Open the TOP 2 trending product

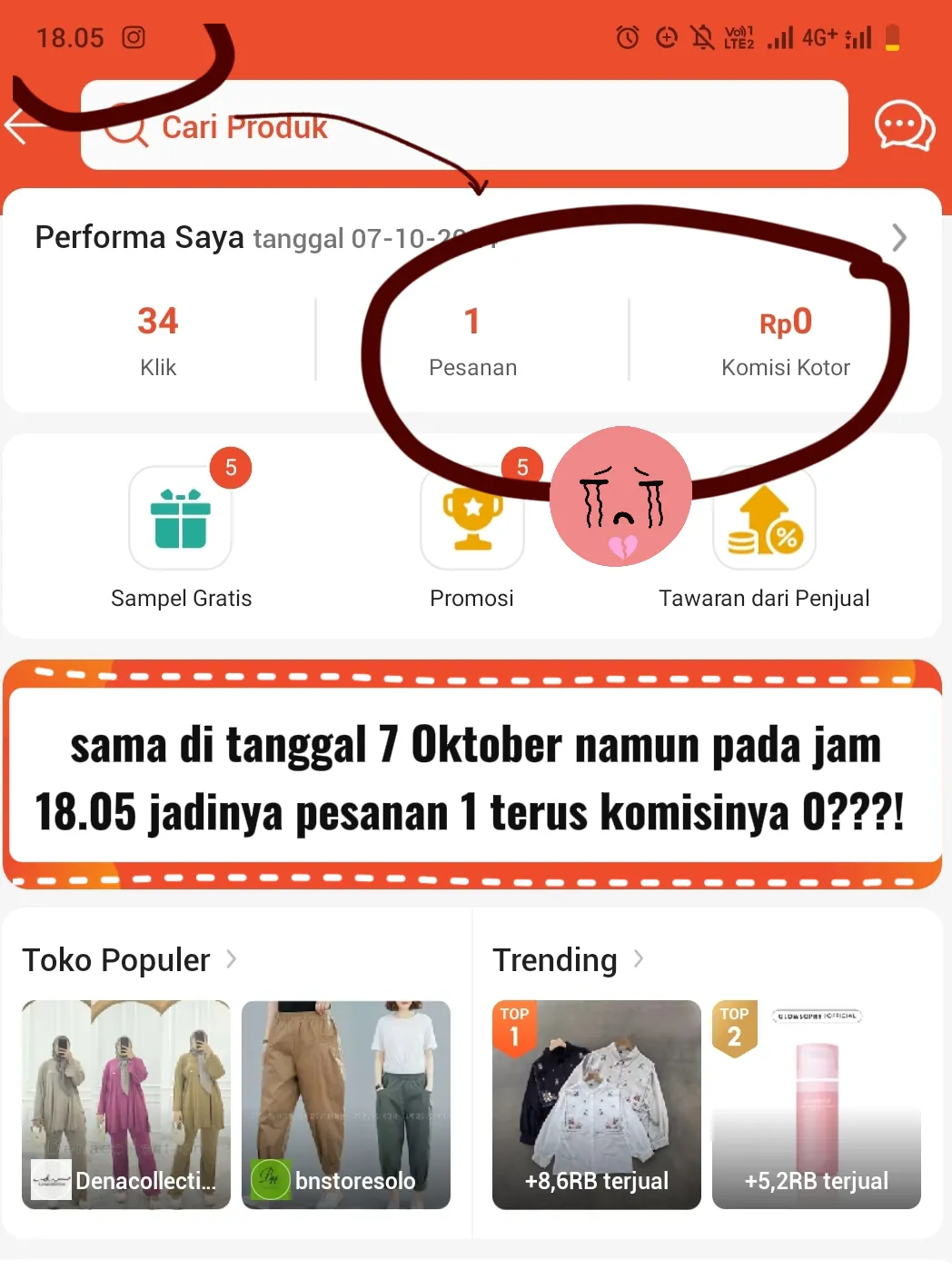[817, 1104]
